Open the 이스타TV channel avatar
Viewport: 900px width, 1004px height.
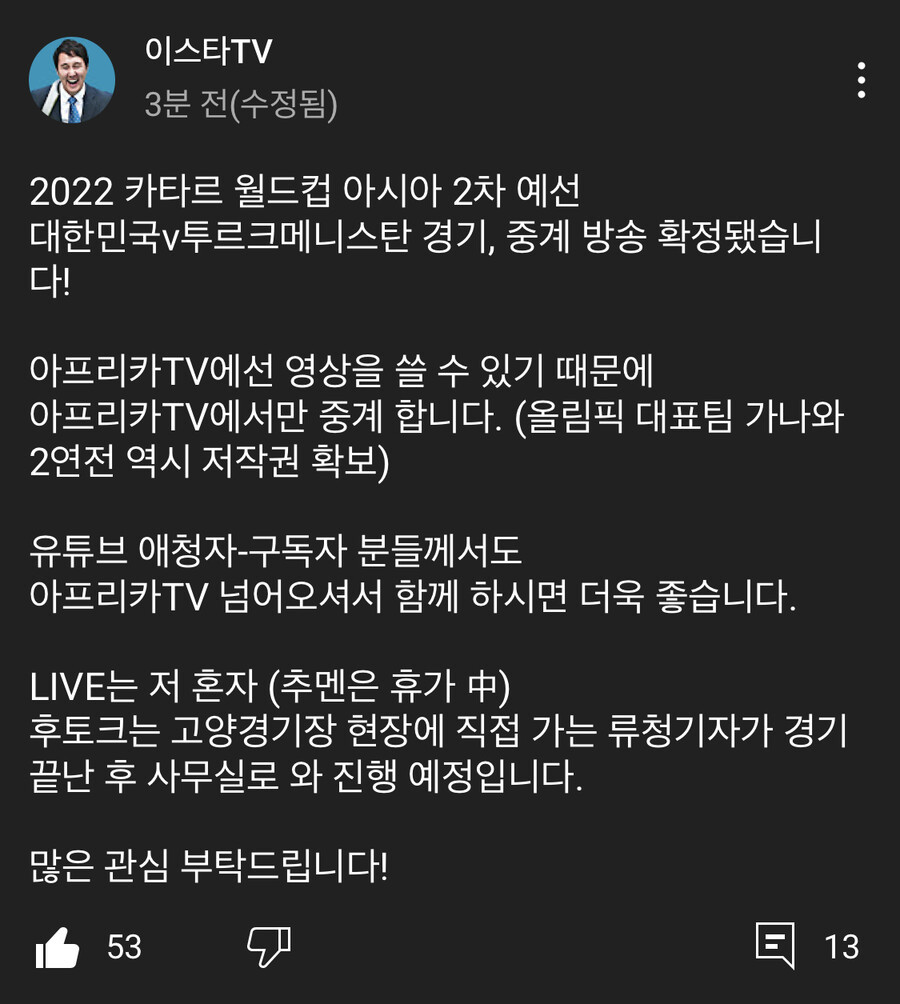(71, 81)
